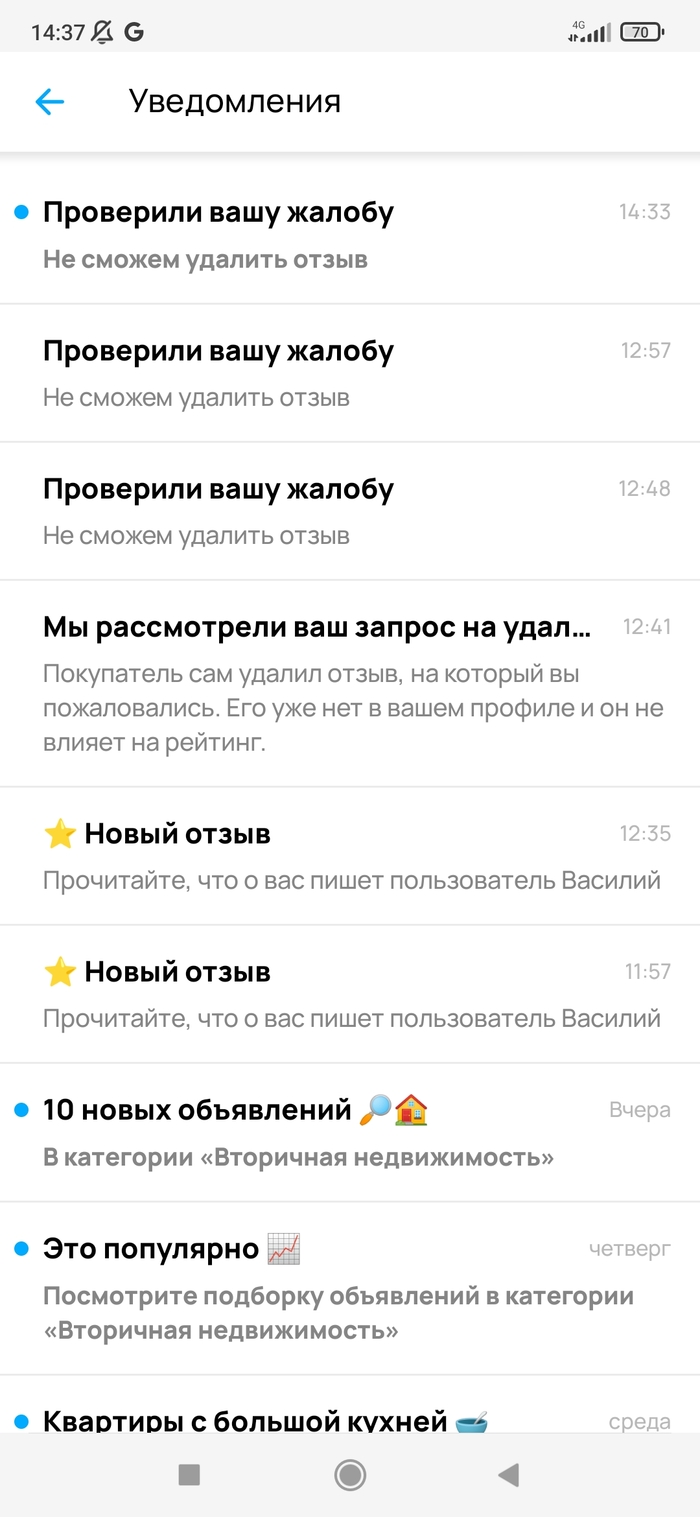
Task: View the 12:48 complaint notification
Action: (x=350, y=511)
